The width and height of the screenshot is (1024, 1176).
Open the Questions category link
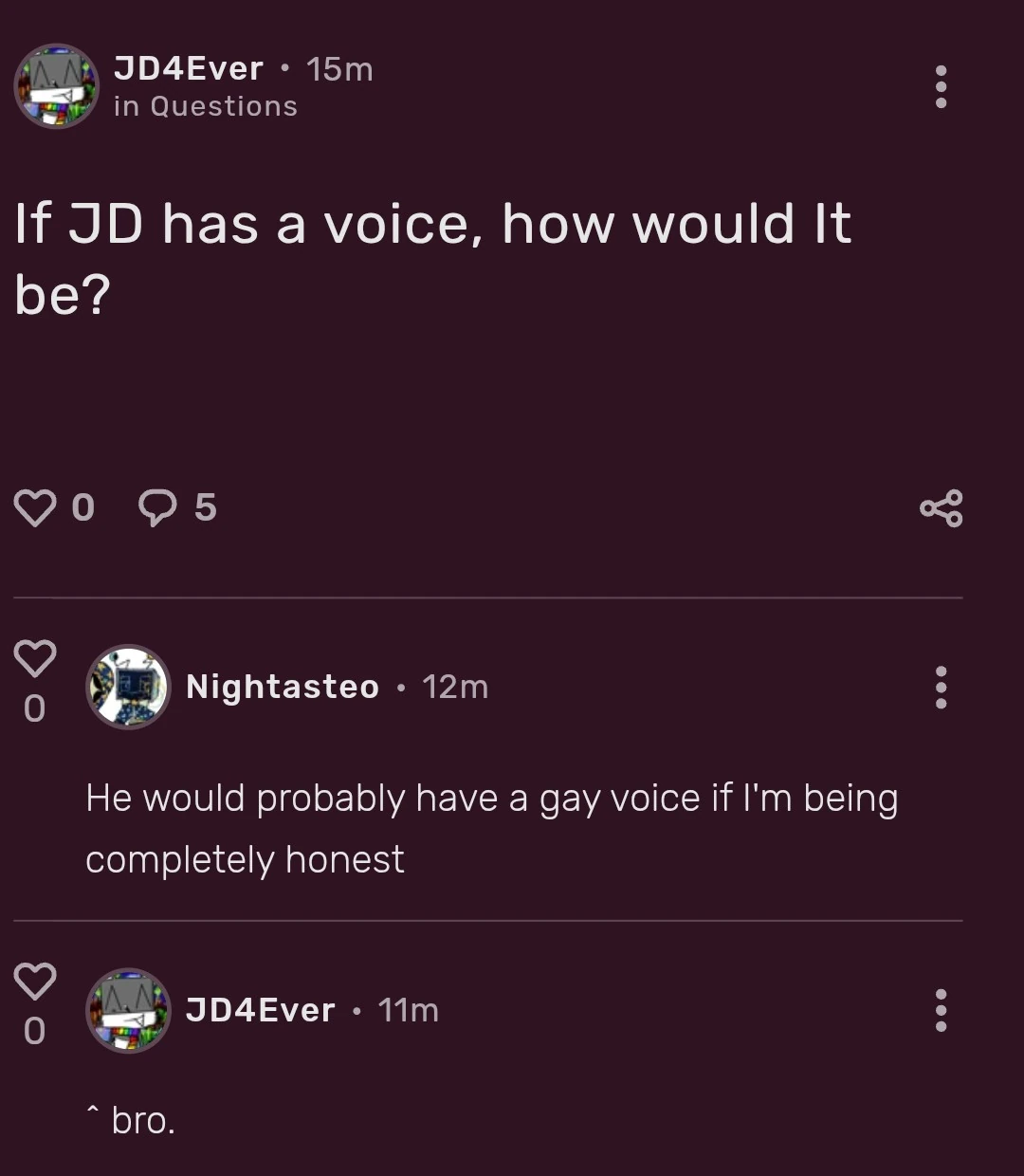point(205,106)
